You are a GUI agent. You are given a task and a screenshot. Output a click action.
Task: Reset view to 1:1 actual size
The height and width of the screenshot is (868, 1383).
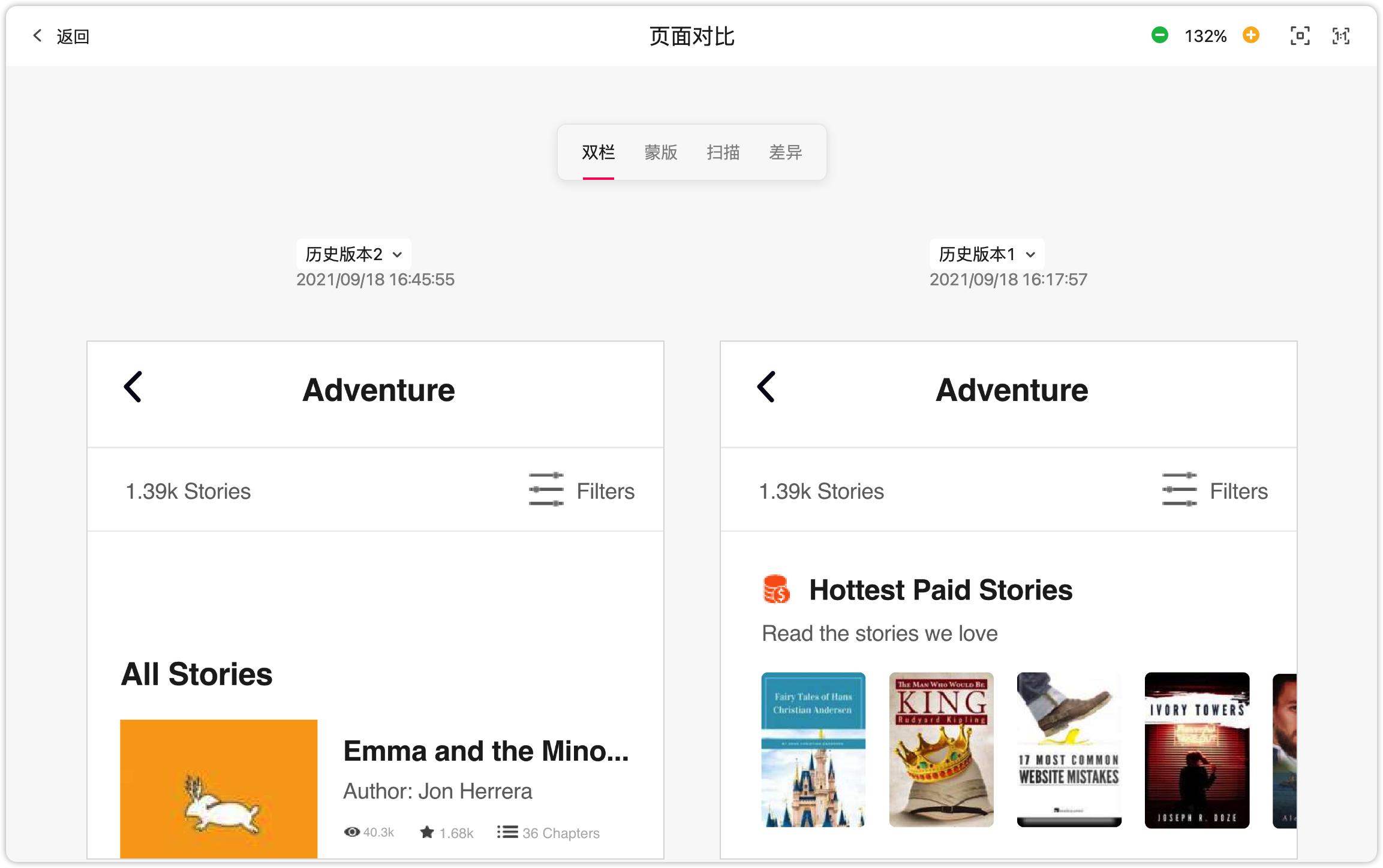click(1340, 36)
